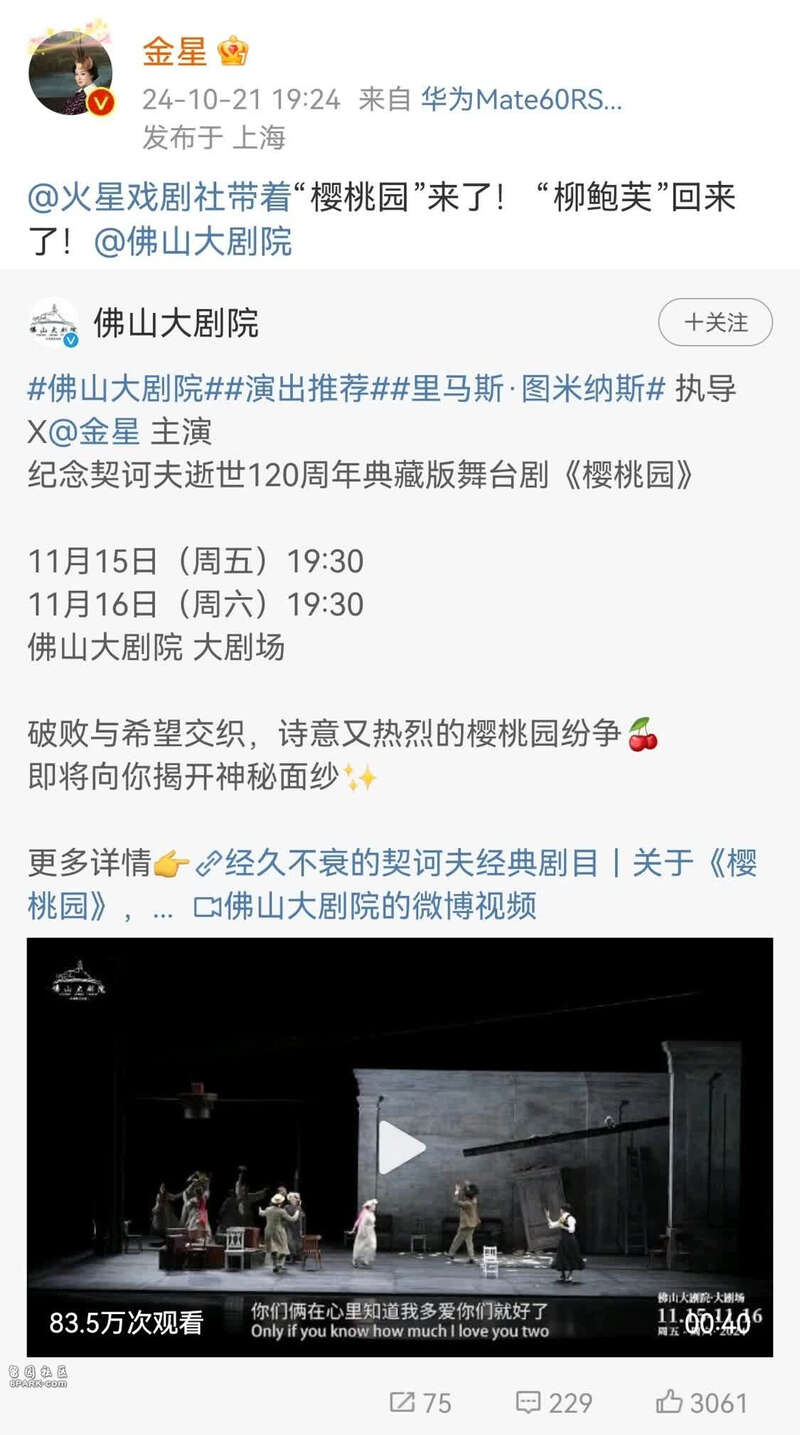This screenshot has width=800, height=1435.
Task: Open the #佛山大剧院# hashtag
Action: click(x=115, y=388)
